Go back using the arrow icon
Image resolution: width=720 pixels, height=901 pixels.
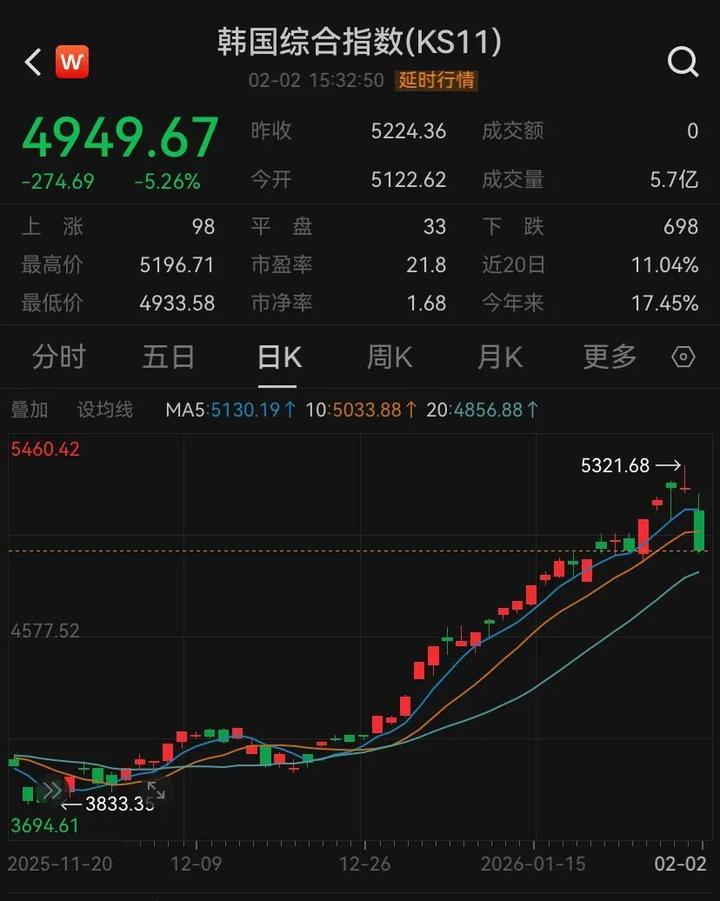[33, 63]
